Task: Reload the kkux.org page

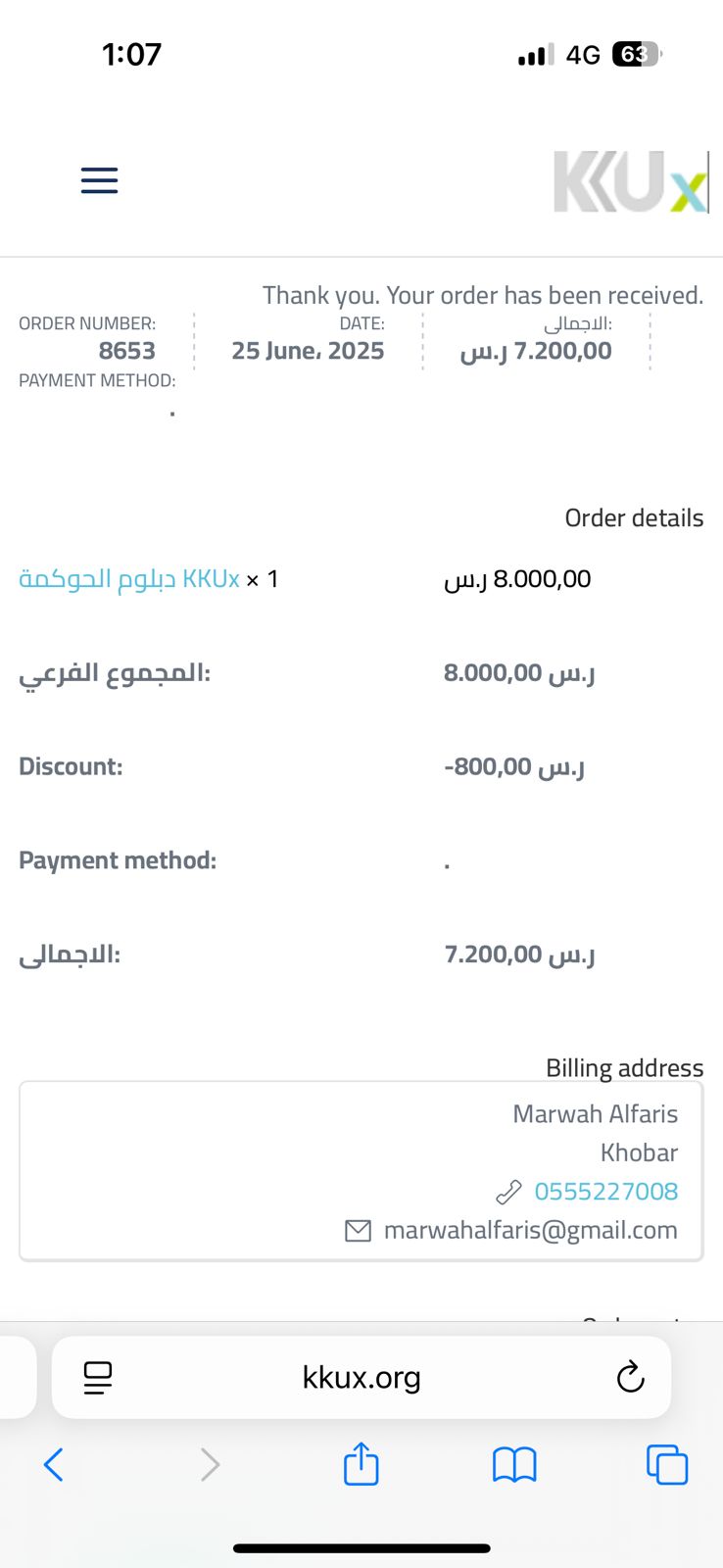Action: tap(630, 1377)
